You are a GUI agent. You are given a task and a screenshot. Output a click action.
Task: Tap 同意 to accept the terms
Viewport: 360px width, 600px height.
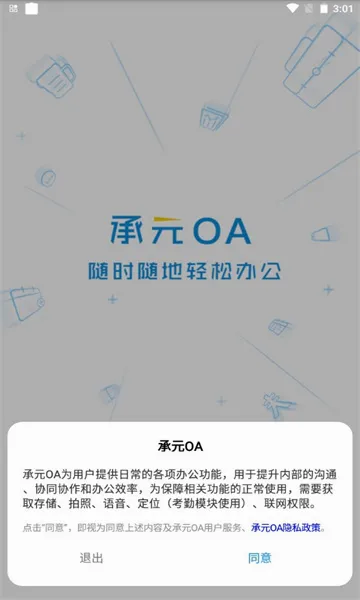click(260, 558)
